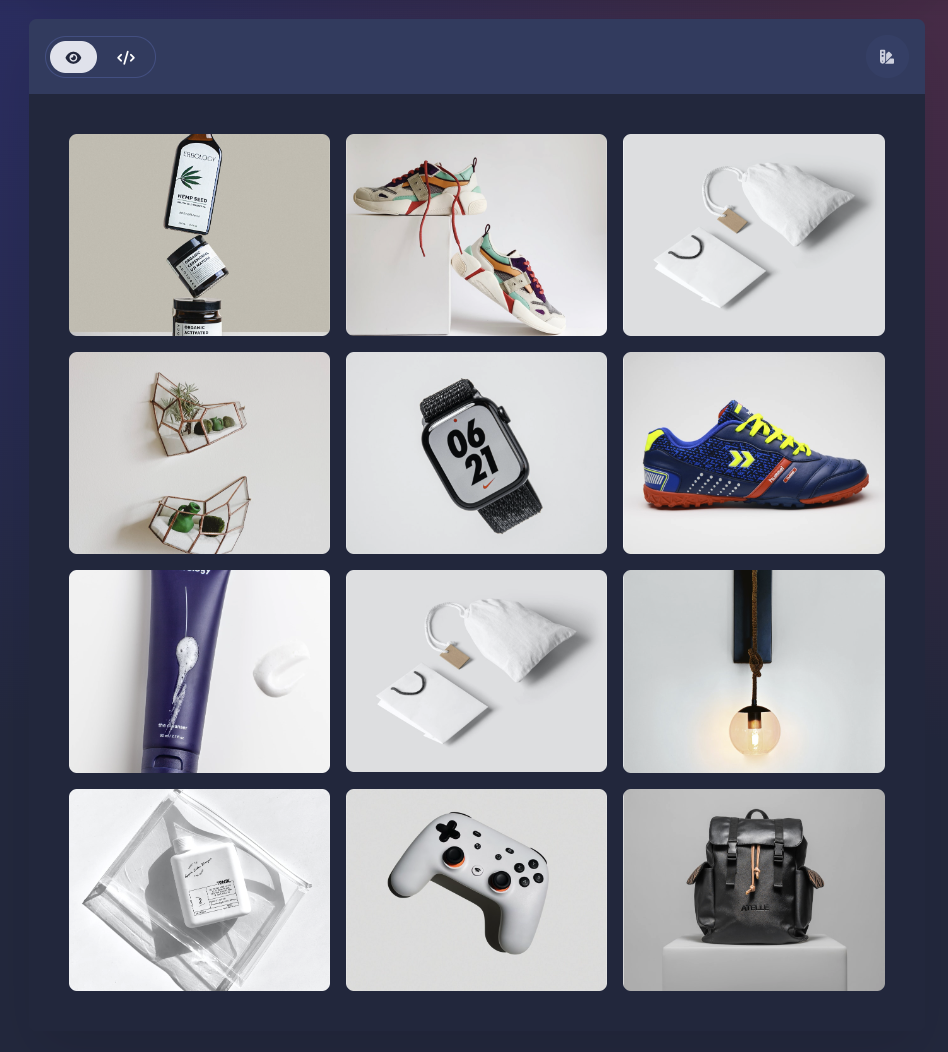Viewport: 948px width, 1052px height.
Task: Enable code display mode
Action: [125, 57]
